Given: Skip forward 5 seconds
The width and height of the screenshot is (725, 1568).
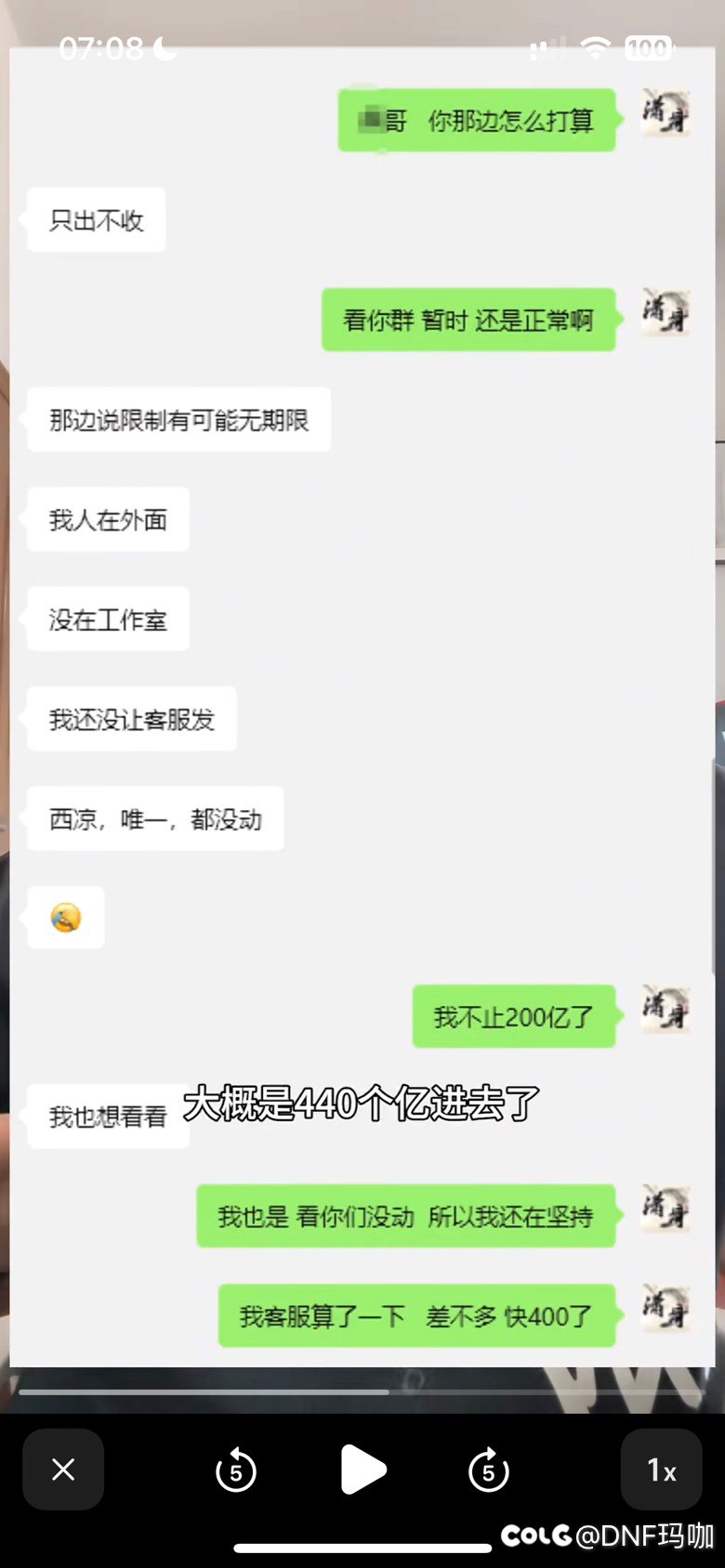Looking at the screenshot, I should point(489,1470).
